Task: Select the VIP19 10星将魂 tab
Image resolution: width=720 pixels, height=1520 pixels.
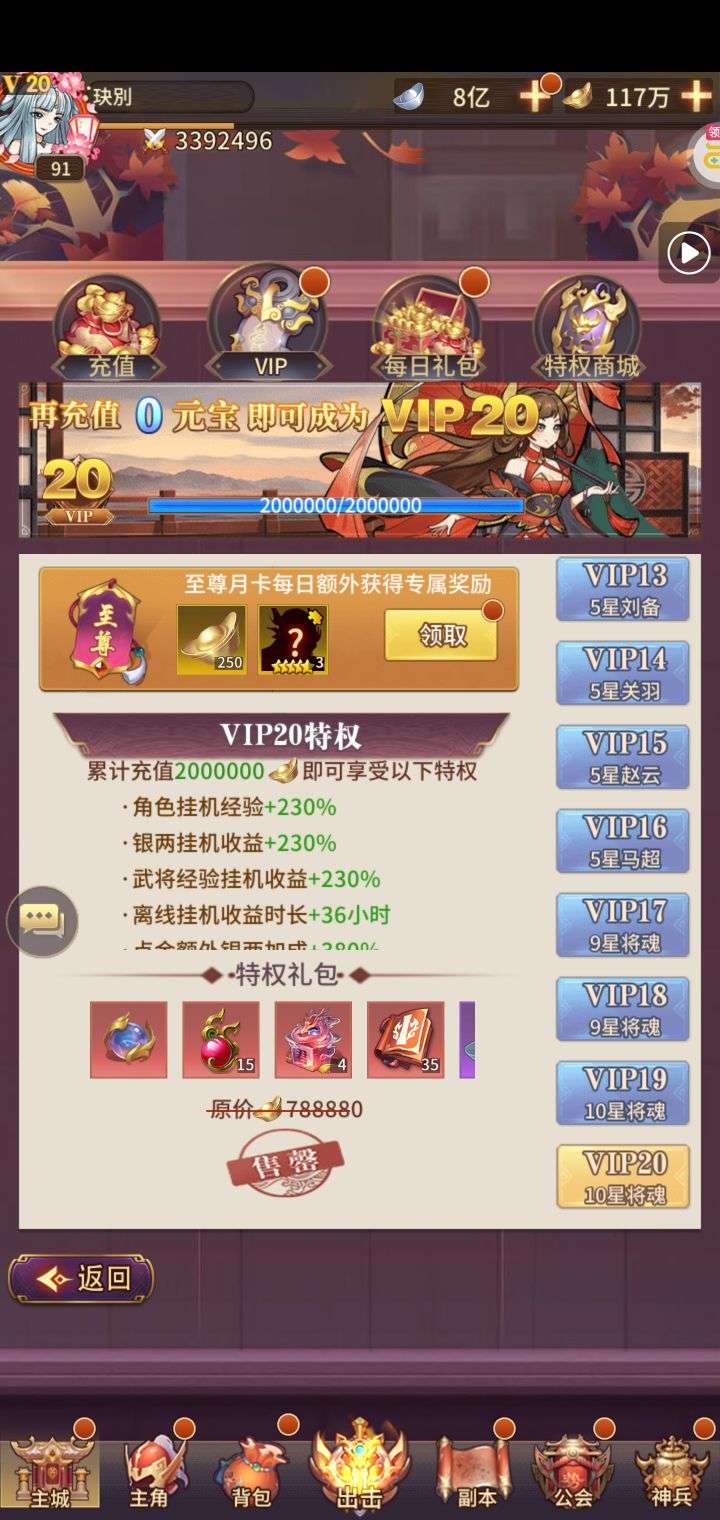Action: [x=622, y=1093]
